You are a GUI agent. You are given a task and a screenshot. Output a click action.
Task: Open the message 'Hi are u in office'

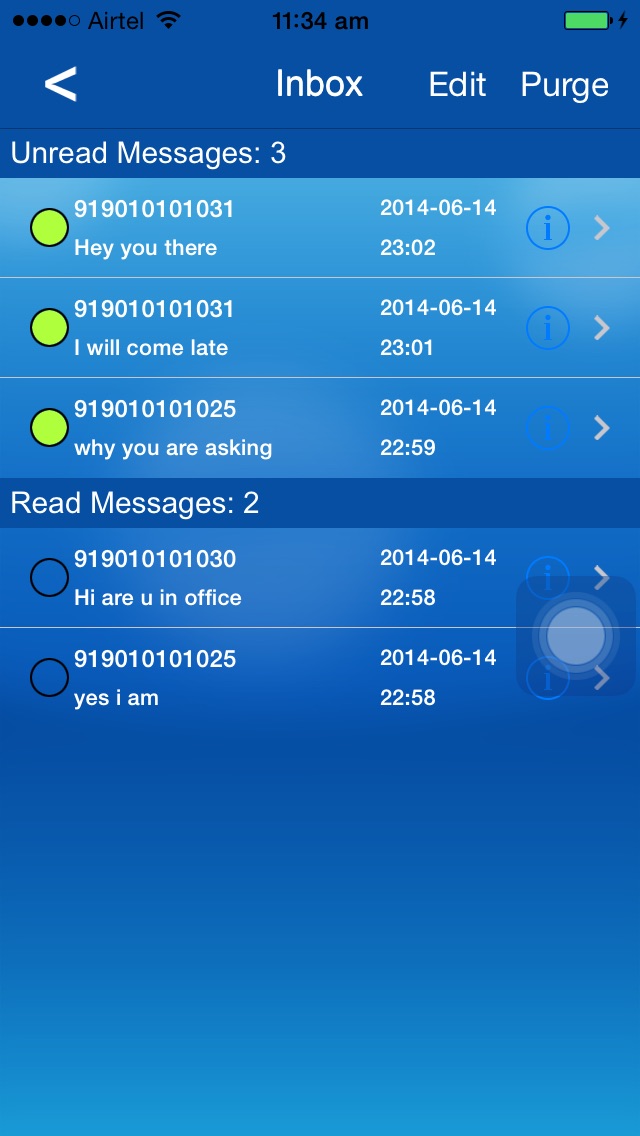(x=320, y=578)
